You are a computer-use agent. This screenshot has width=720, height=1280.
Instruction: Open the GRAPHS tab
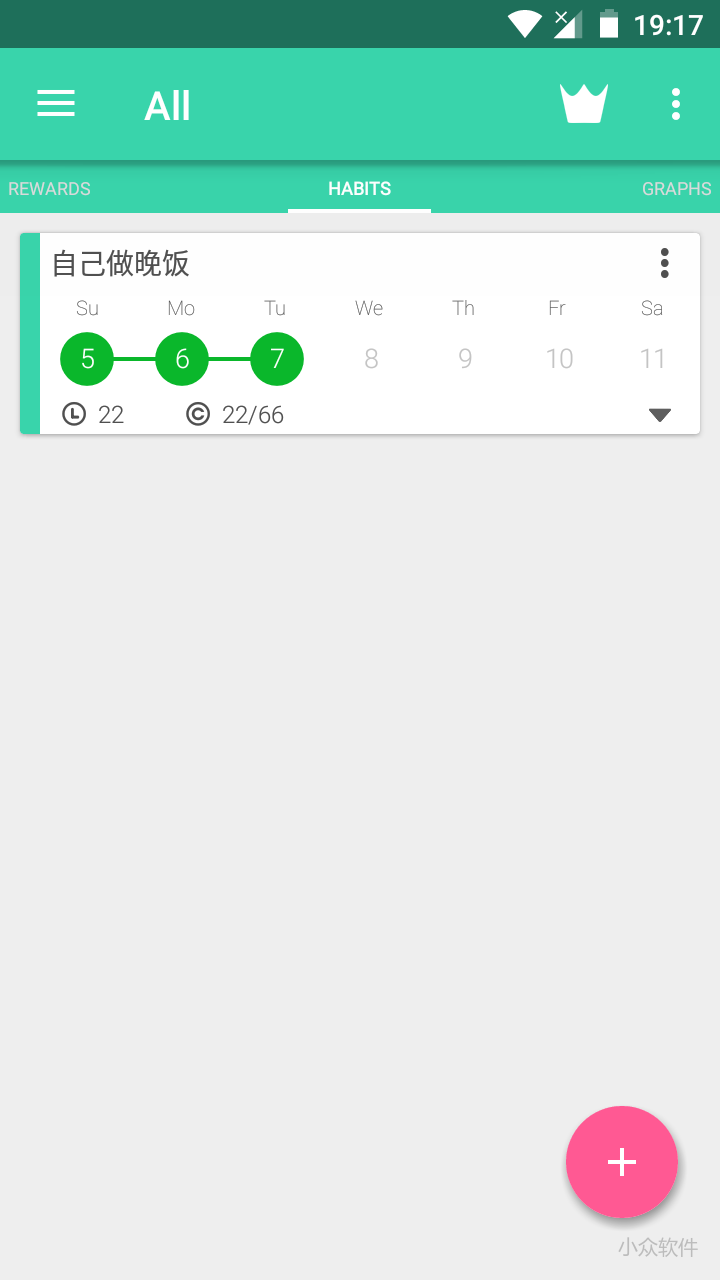click(x=676, y=188)
